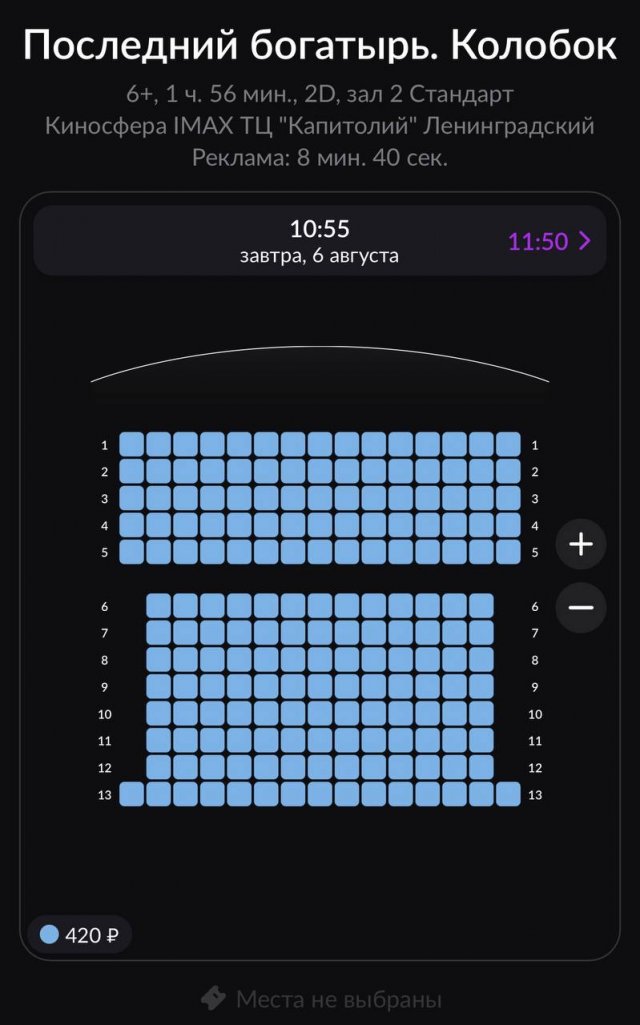Pick the last seat in row 5
Screen dimensions: 640x1025
[x=508, y=552]
